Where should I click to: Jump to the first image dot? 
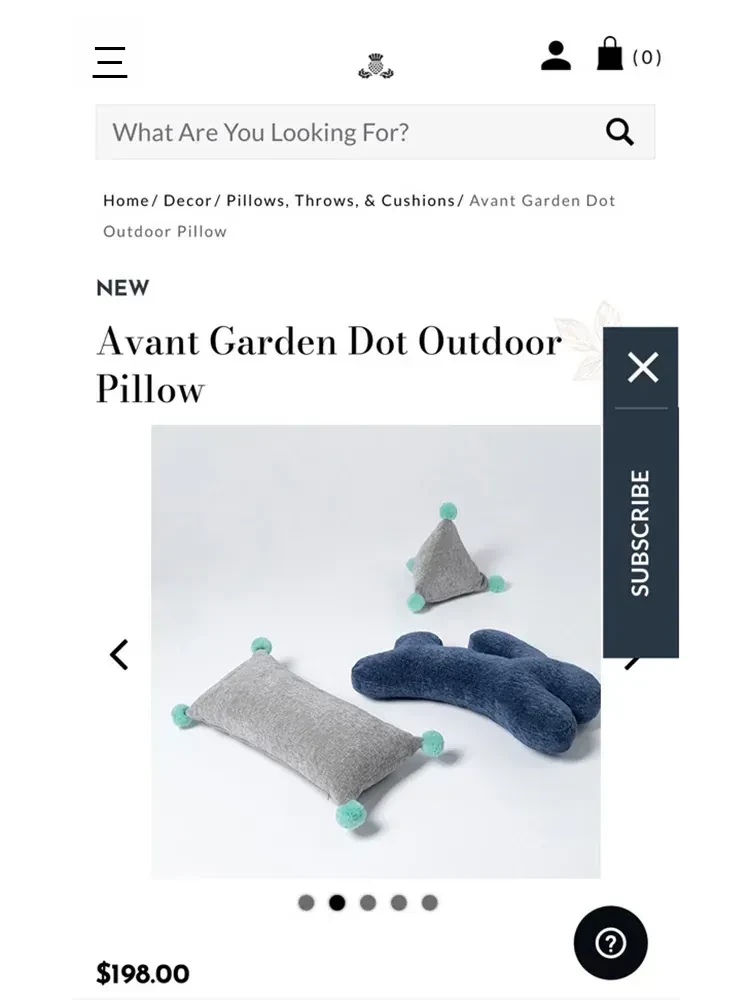tap(306, 903)
